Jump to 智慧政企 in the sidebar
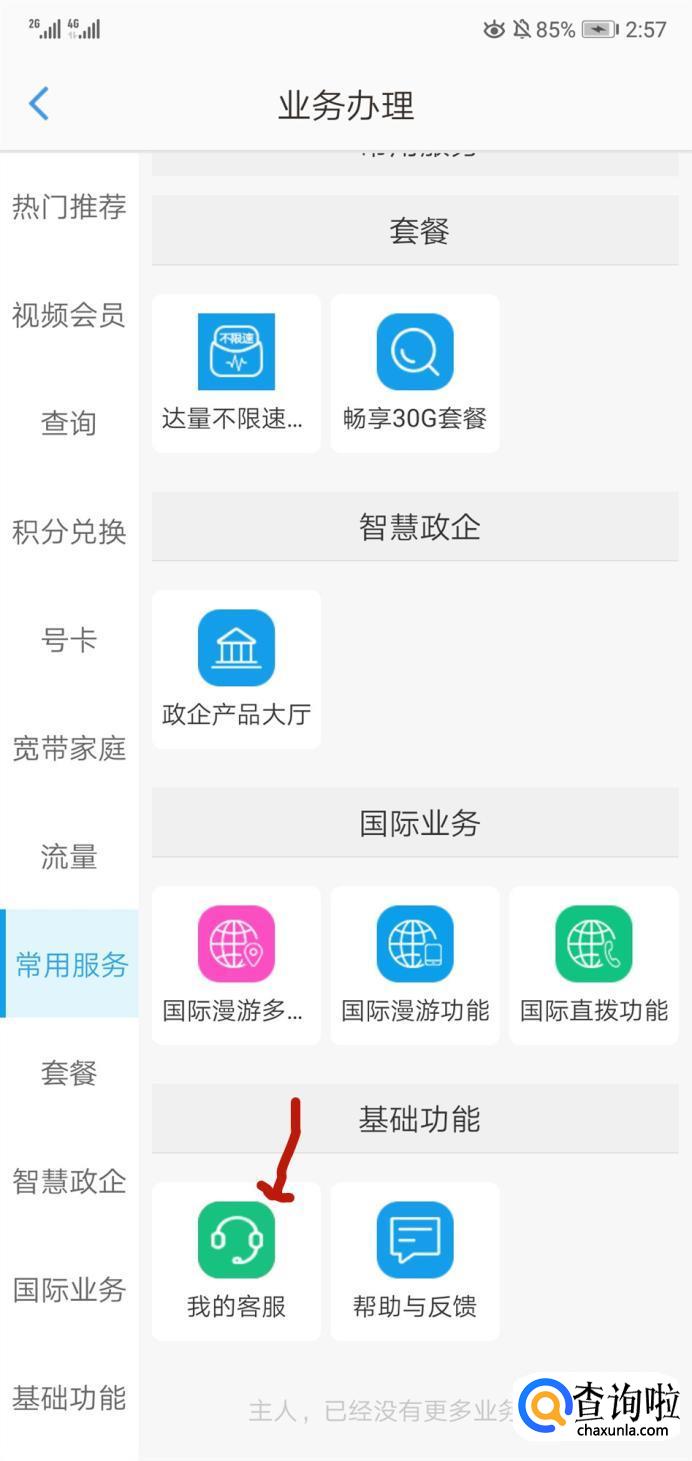The image size is (692, 1461). (69, 1181)
